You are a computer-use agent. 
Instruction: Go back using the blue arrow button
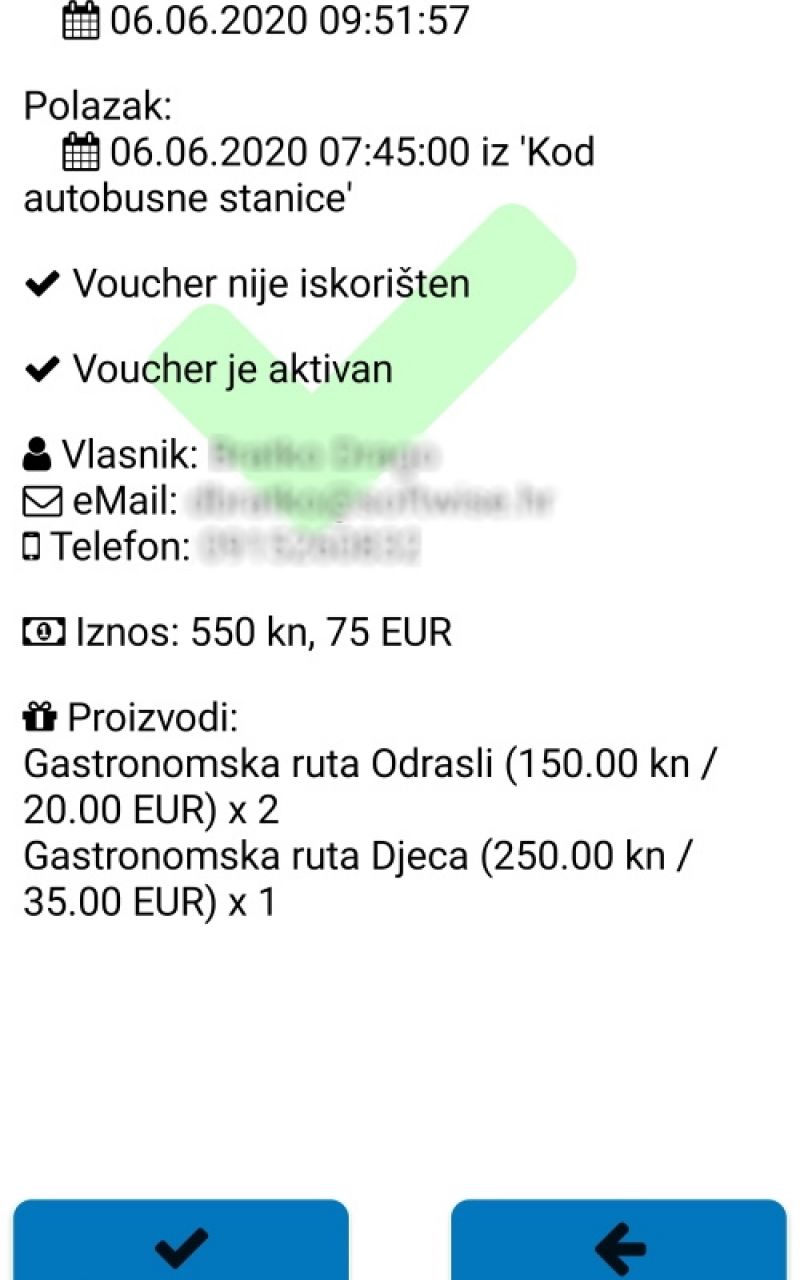tap(619, 1242)
